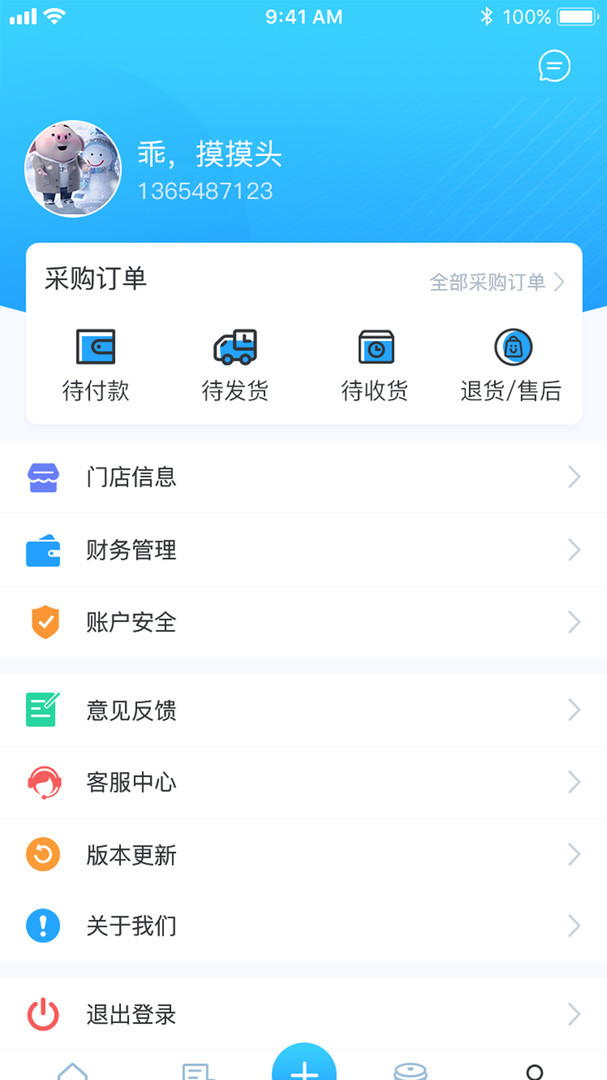Tap the profile avatar picture
This screenshot has width=607, height=1080.
72,168
